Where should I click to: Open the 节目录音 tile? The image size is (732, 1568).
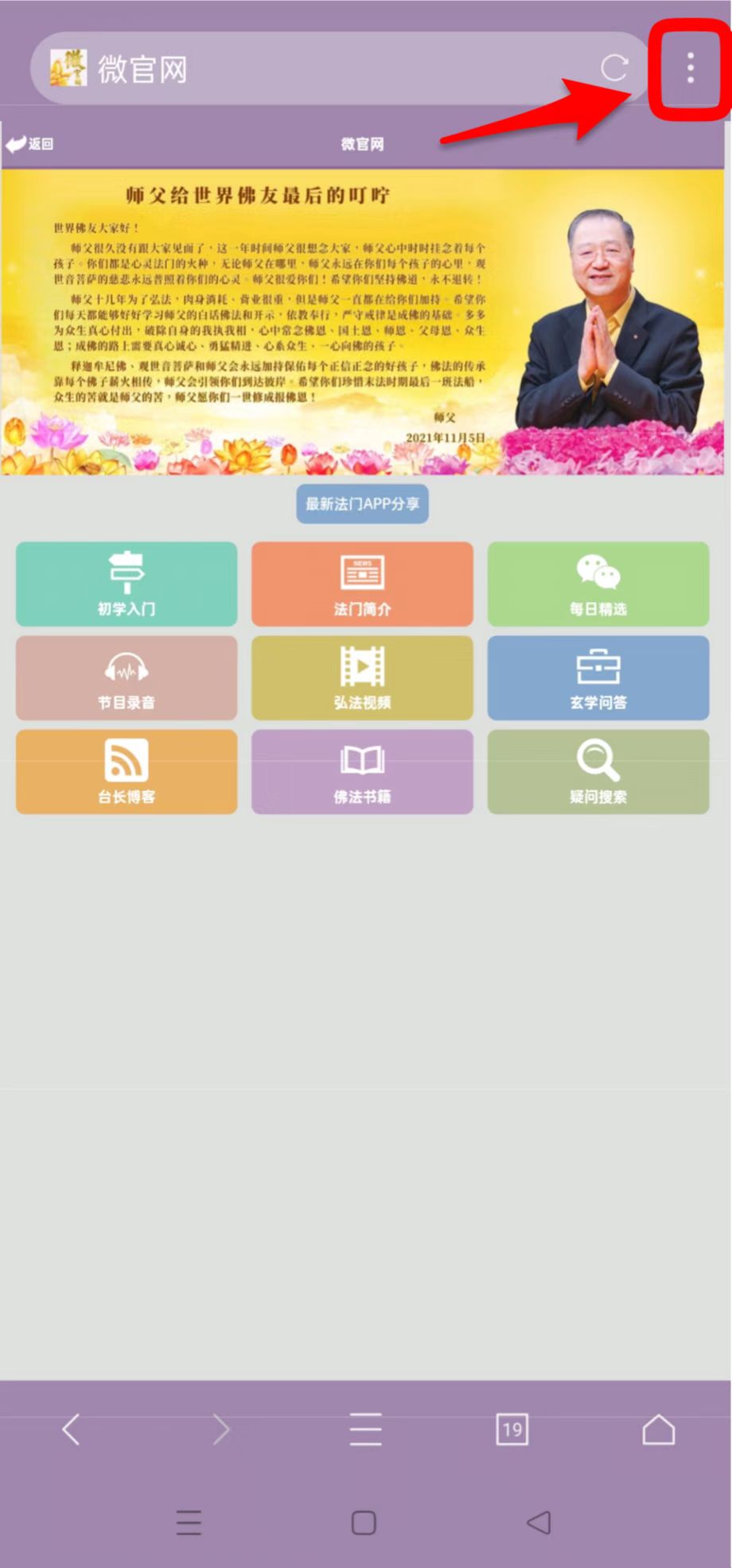click(x=127, y=677)
